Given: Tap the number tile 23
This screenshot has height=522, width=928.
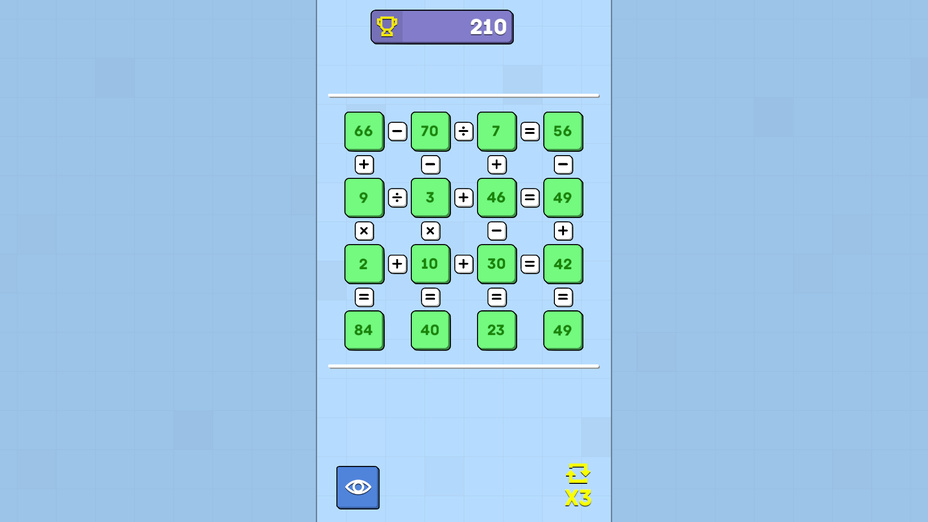Looking at the screenshot, I should (496, 330).
